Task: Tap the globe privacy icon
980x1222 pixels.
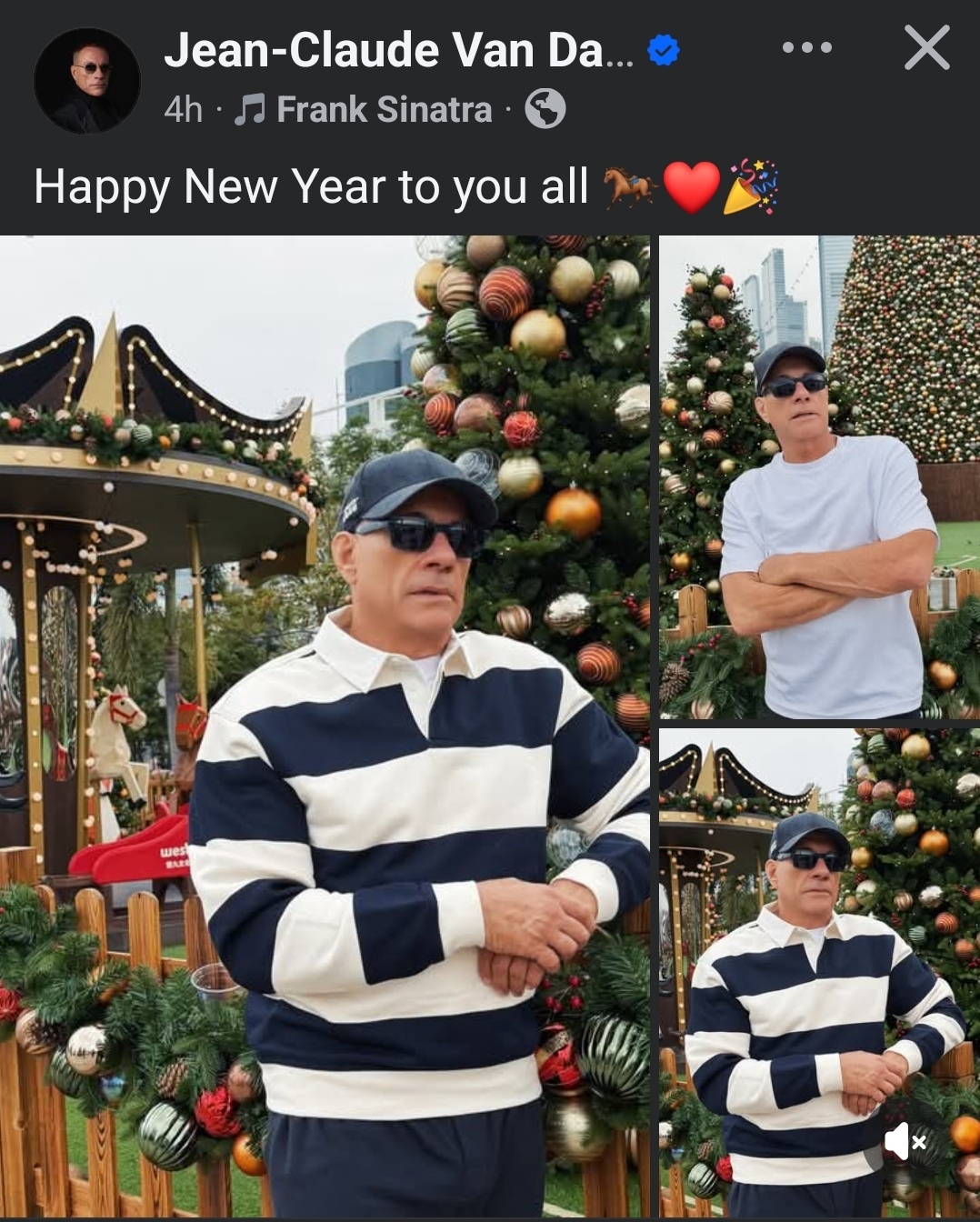Action: point(545,109)
